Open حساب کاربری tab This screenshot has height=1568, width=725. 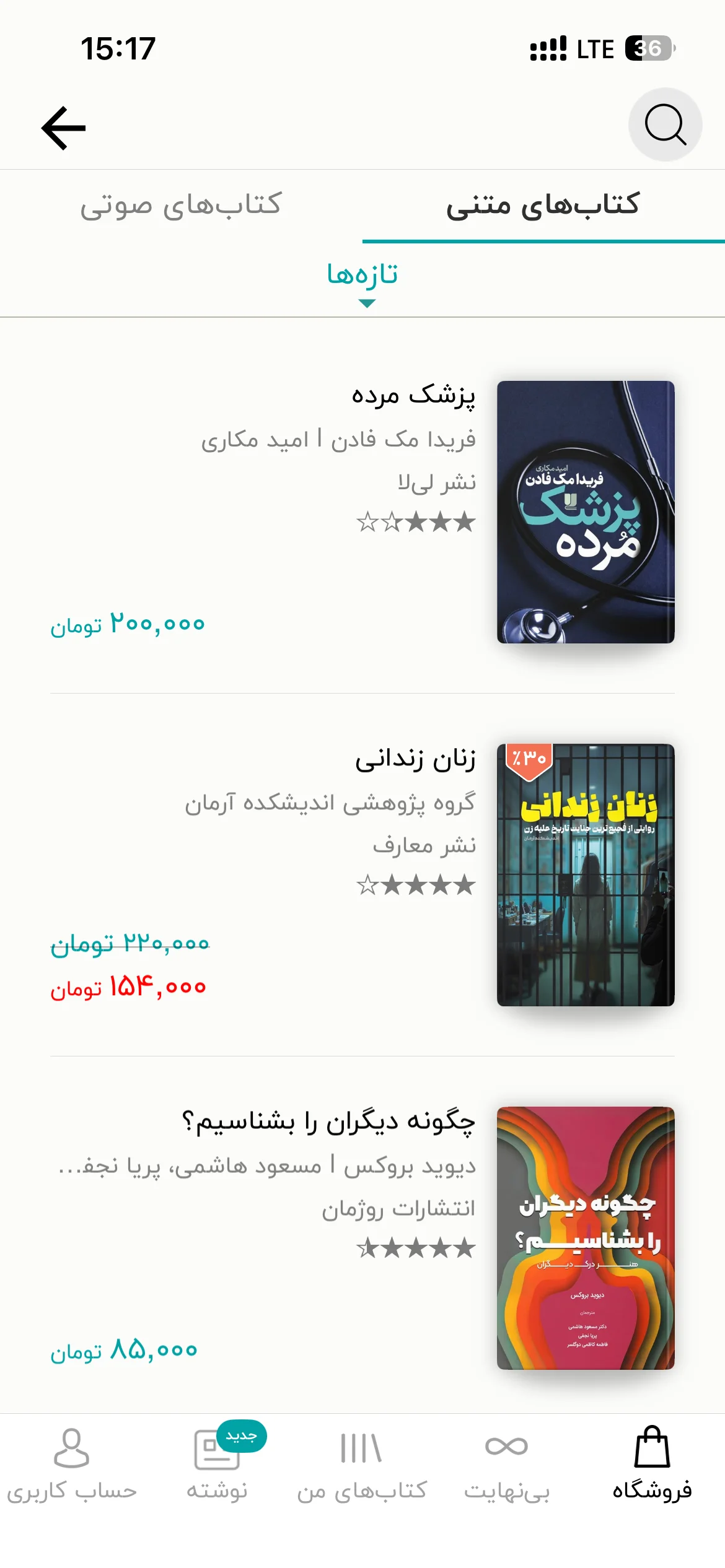(x=72, y=1464)
